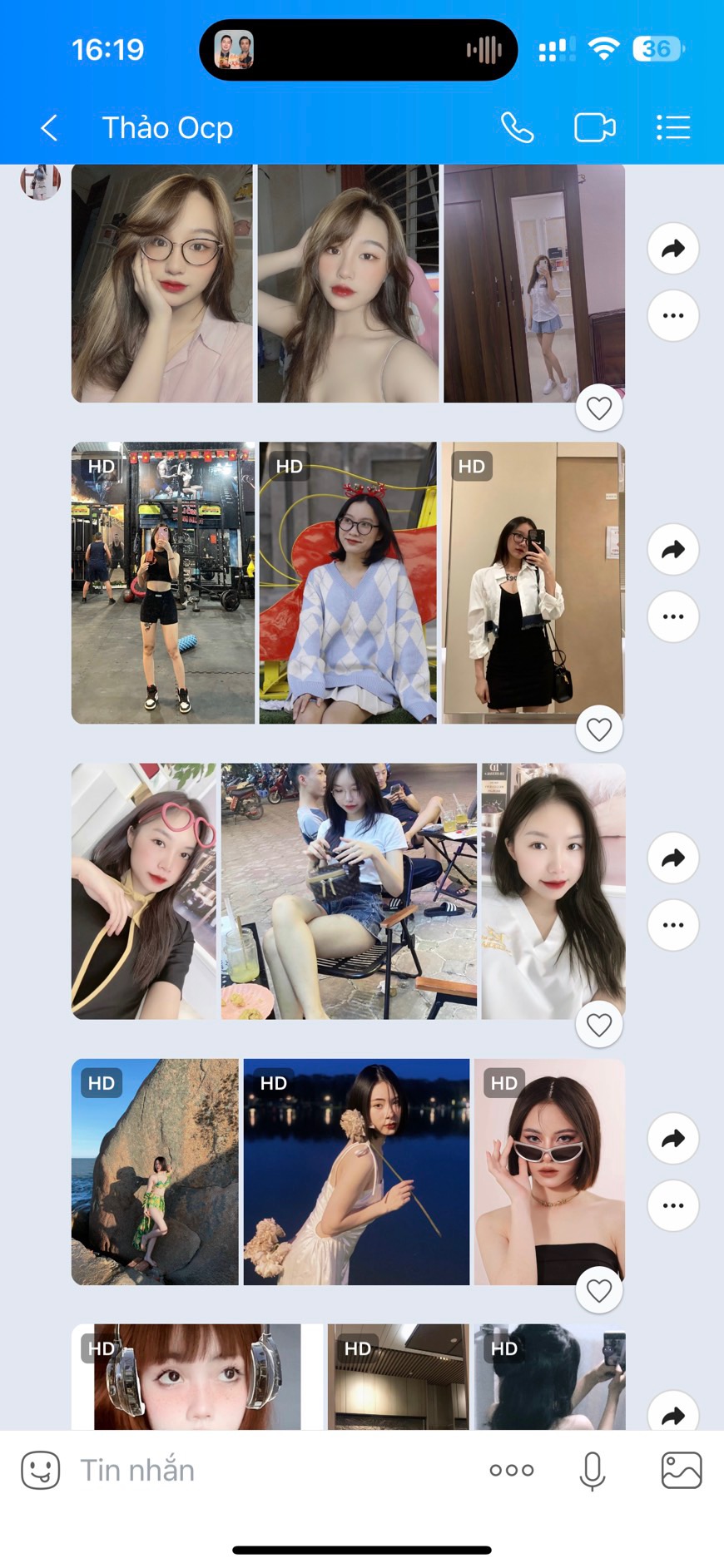React with a heart to the wardrobe mirror photo set
724x1568 pixels.
(599, 408)
